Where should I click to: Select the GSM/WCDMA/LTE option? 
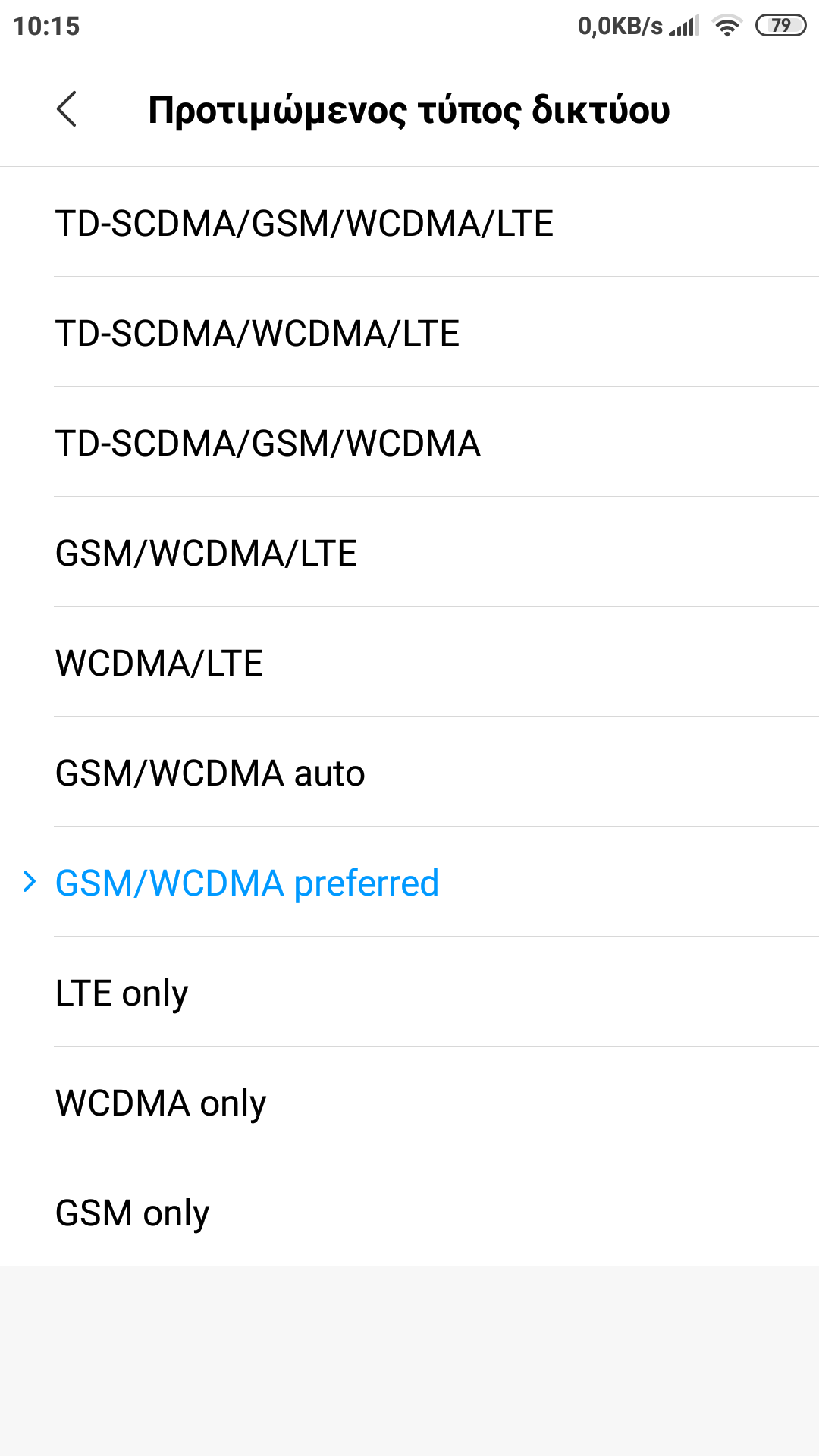pyautogui.click(x=206, y=553)
